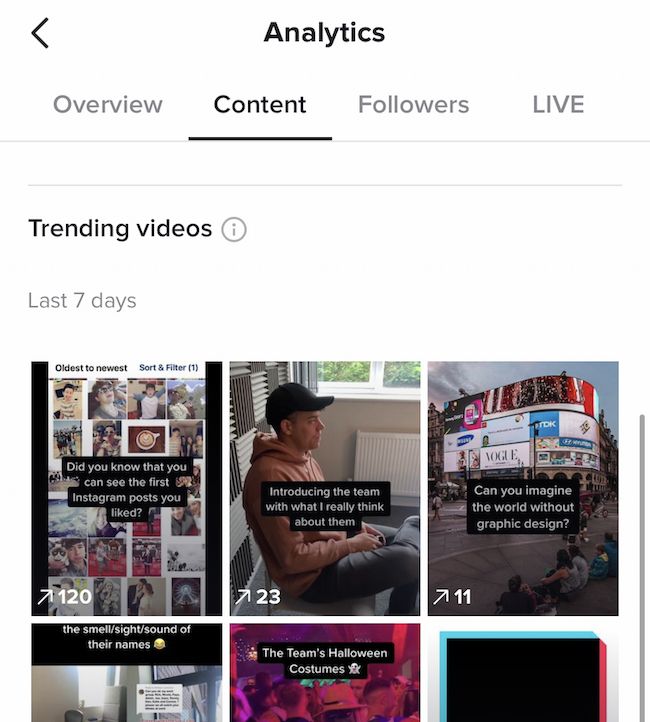Open the first Instagram posts video
Screen dimensions: 650x722
click(126, 488)
